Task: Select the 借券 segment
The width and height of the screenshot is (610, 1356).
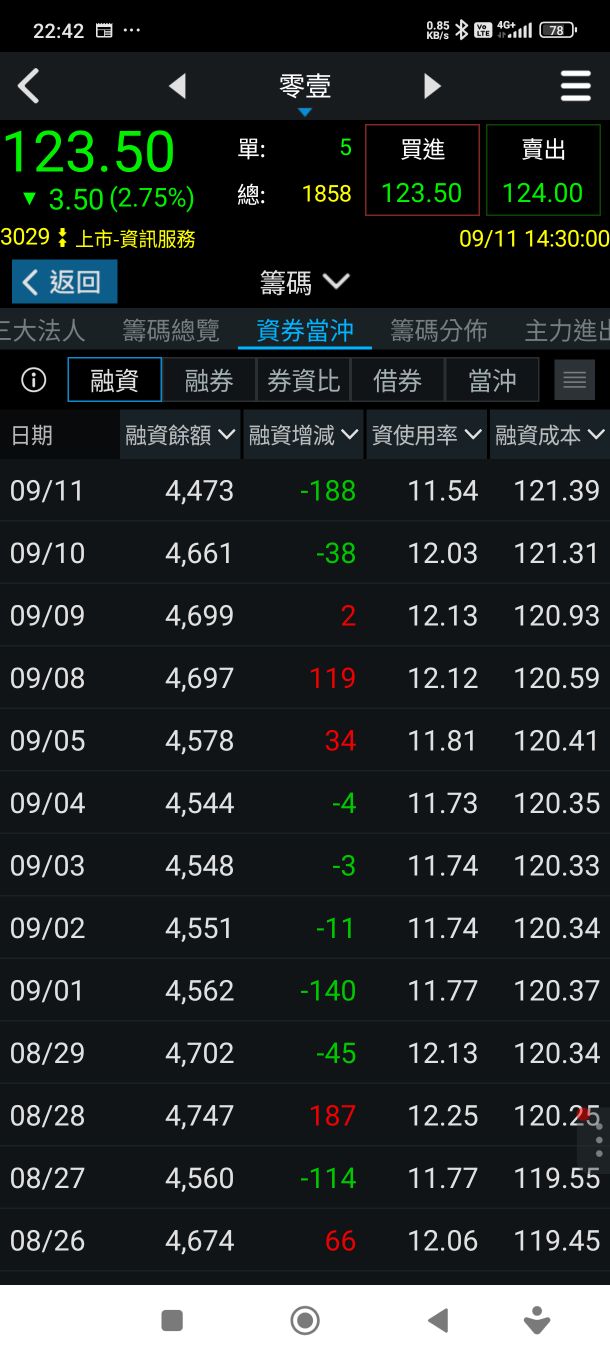Action: tap(397, 380)
